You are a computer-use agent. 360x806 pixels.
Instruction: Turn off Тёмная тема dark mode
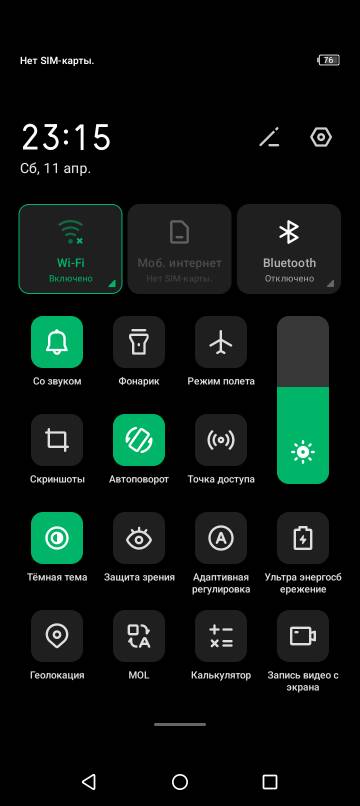point(57,538)
